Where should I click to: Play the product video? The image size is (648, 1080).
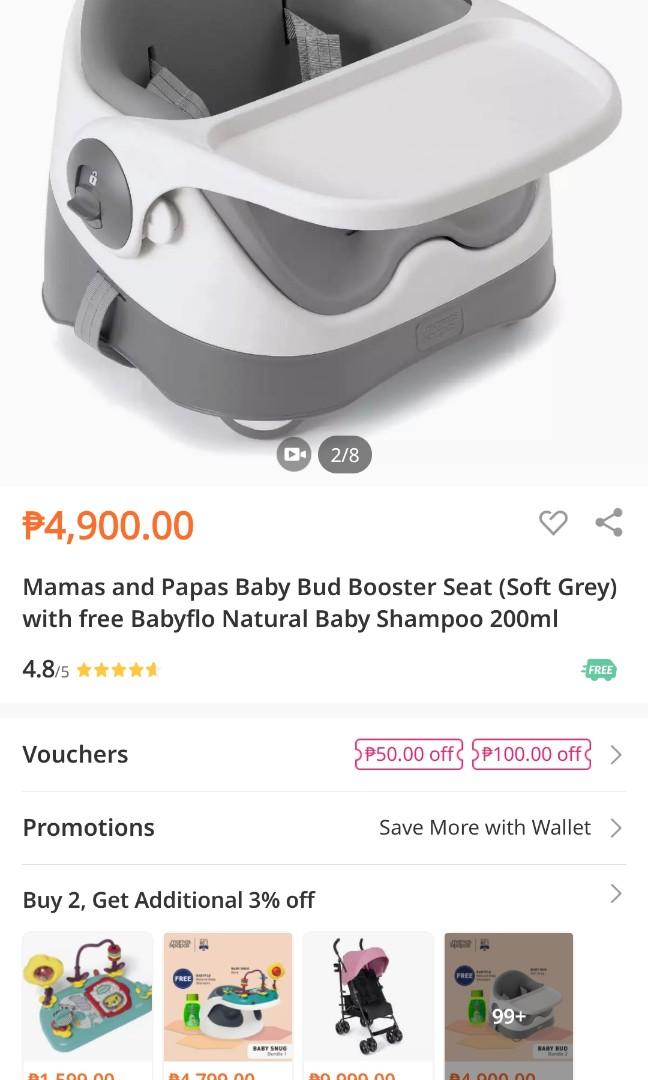click(294, 455)
